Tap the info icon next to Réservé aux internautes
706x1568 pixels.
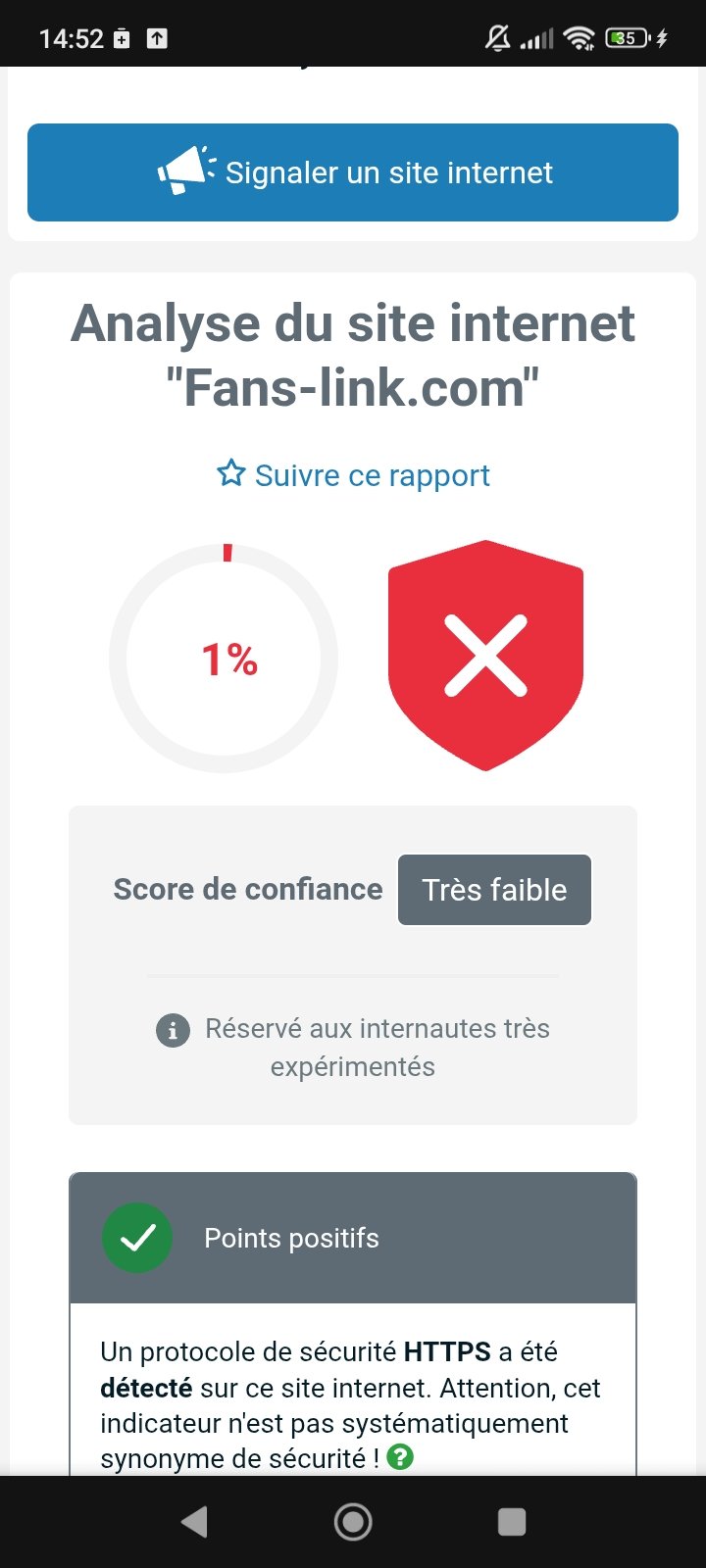172,1031
